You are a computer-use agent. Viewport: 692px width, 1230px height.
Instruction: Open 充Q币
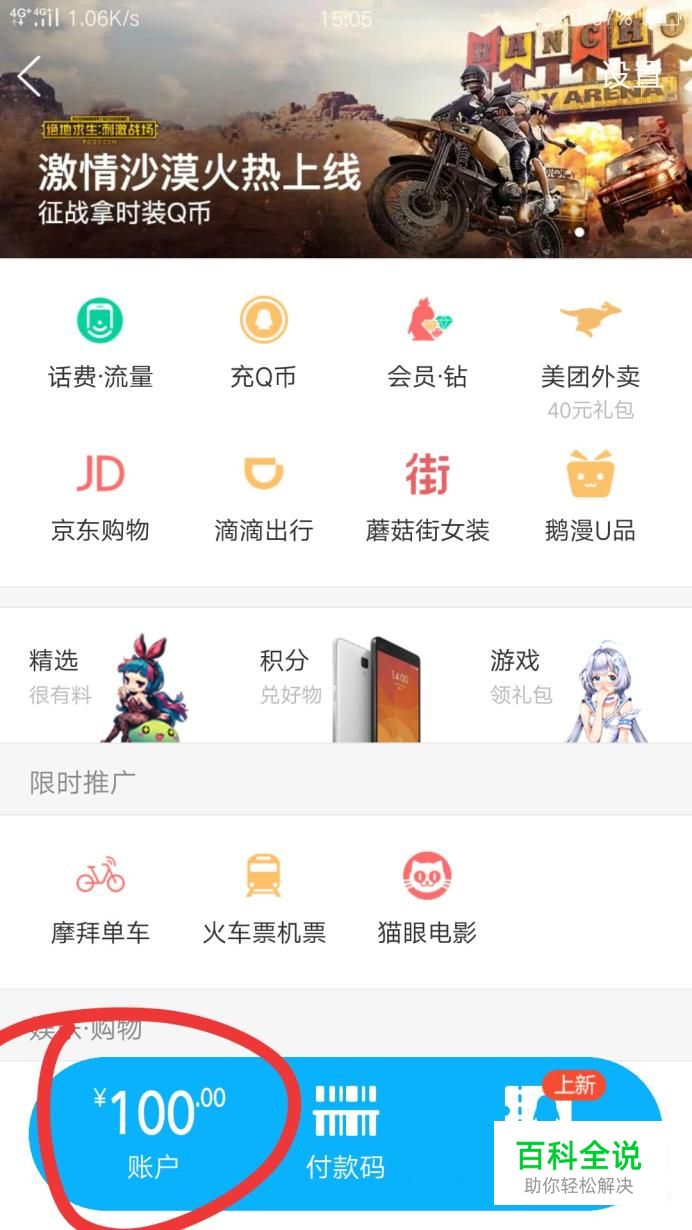click(263, 343)
